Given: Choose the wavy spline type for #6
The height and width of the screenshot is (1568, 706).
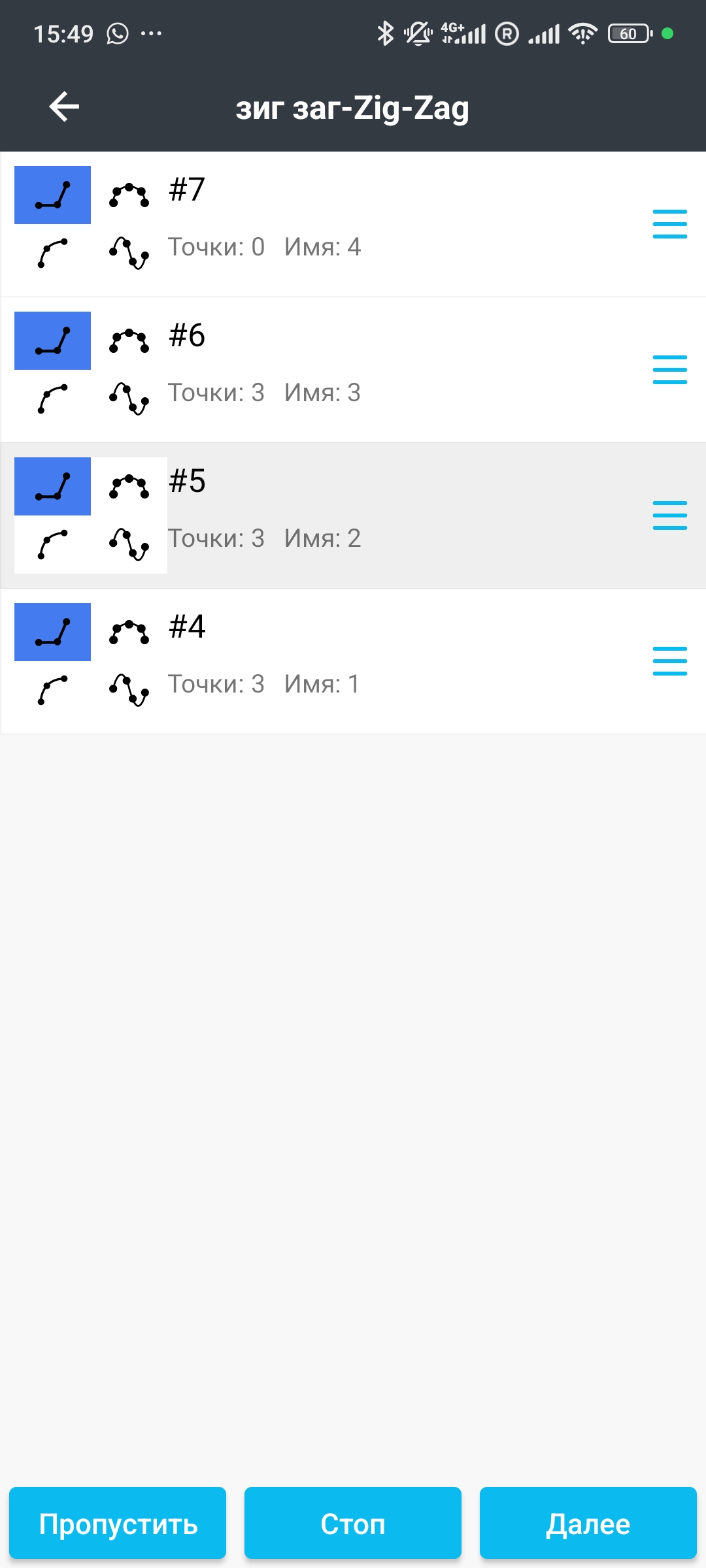Looking at the screenshot, I should [x=129, y=399].
